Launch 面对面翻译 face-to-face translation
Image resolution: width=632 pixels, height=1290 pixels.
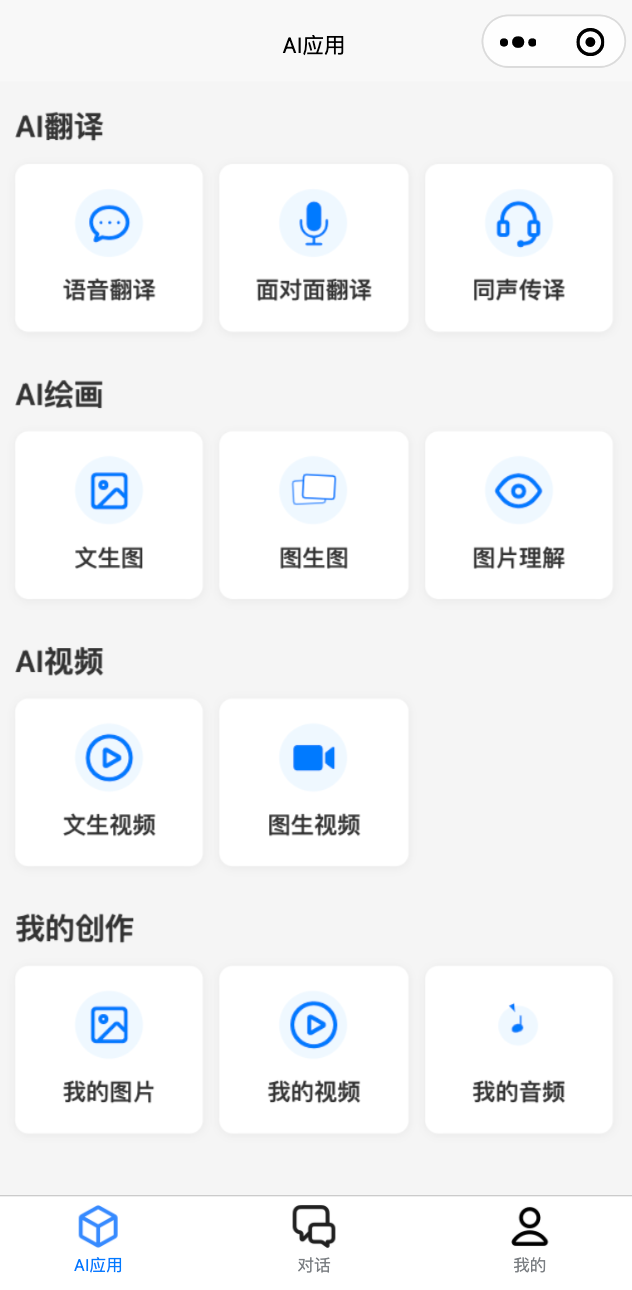[x=314, y=248]
